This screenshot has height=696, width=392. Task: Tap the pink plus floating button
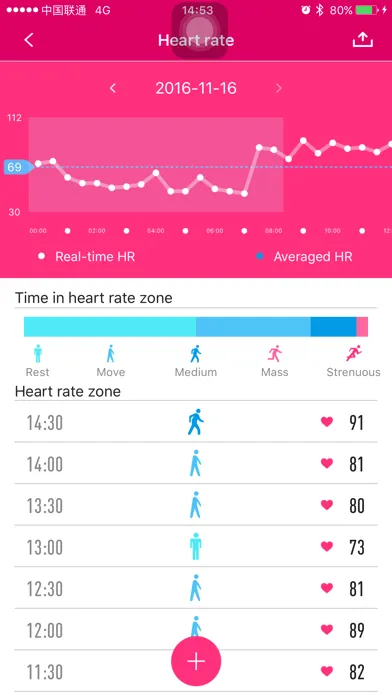pos(196,661)
